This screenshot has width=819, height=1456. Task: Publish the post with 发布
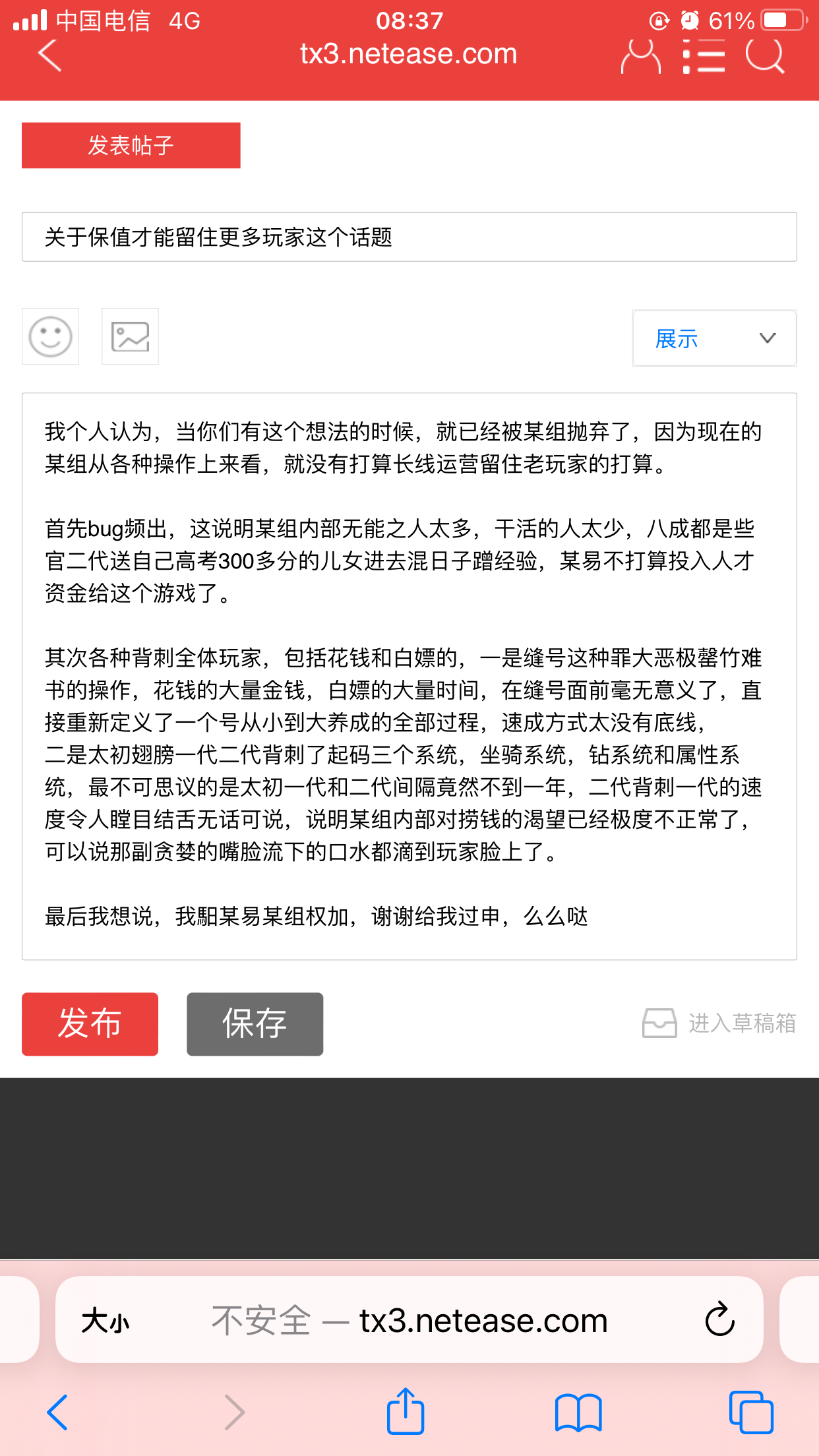[90, 1023]
